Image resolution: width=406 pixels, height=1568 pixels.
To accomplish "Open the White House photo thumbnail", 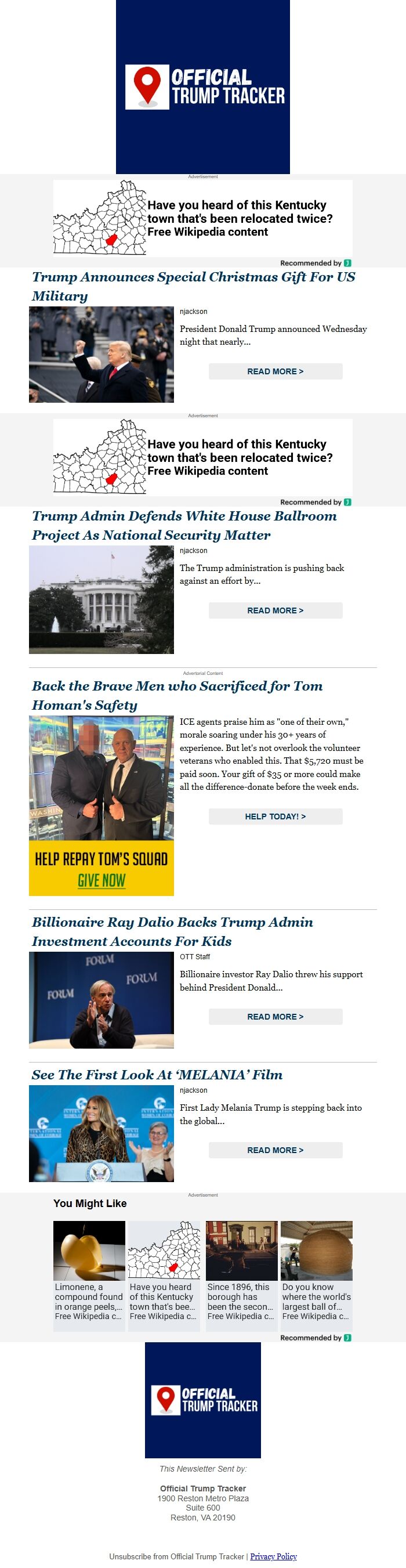I will tap(101, 599).
